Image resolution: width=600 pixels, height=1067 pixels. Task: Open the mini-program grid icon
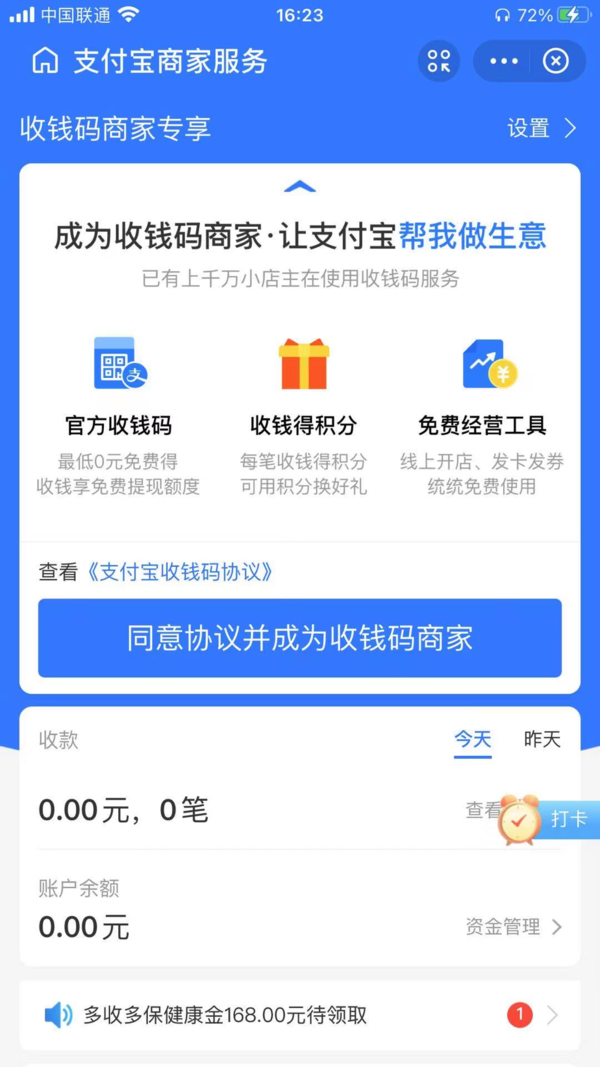click(439, 61)
